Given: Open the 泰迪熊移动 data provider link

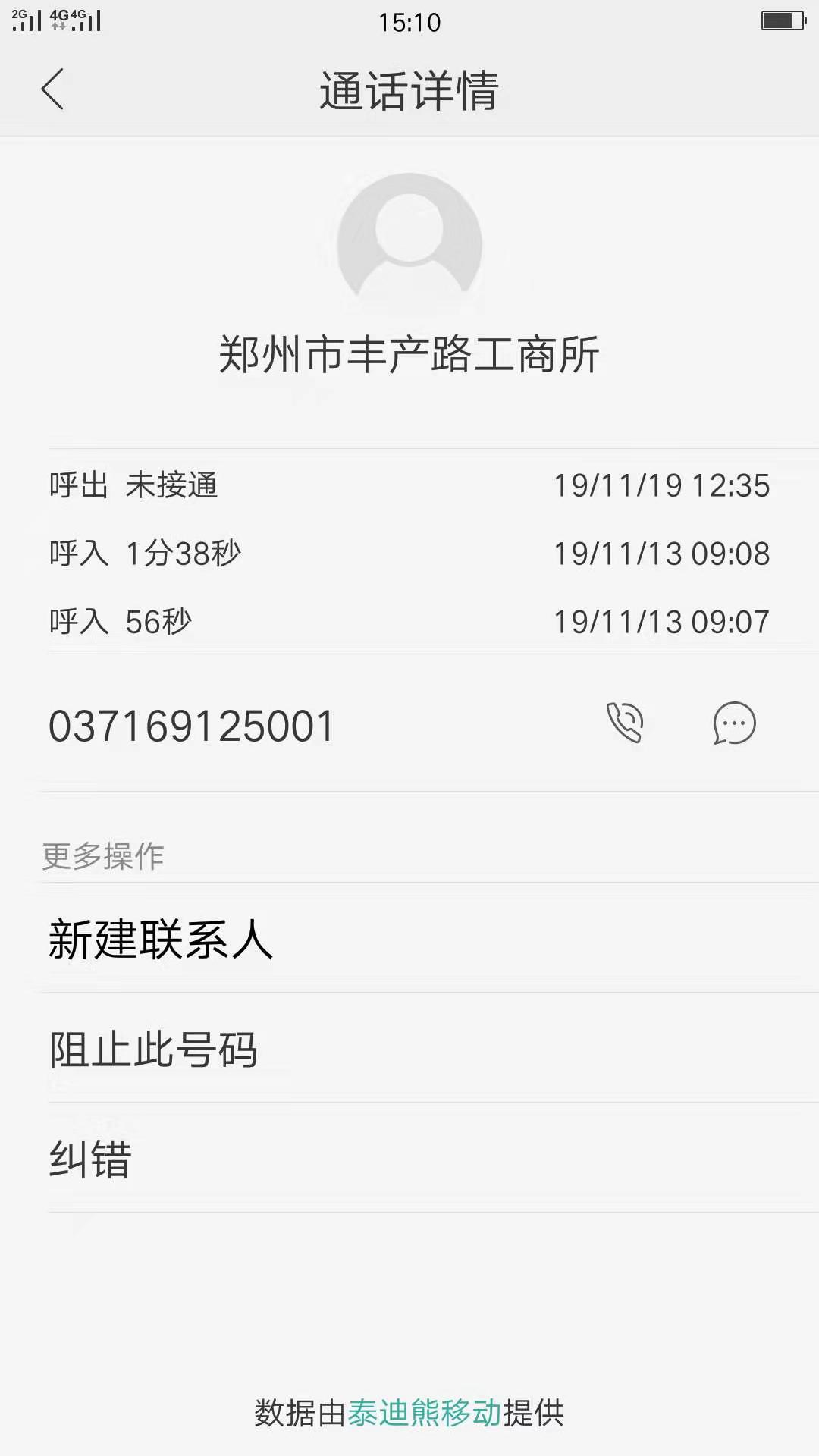Looking at the screenshot, I should (x=425, y=1413).
